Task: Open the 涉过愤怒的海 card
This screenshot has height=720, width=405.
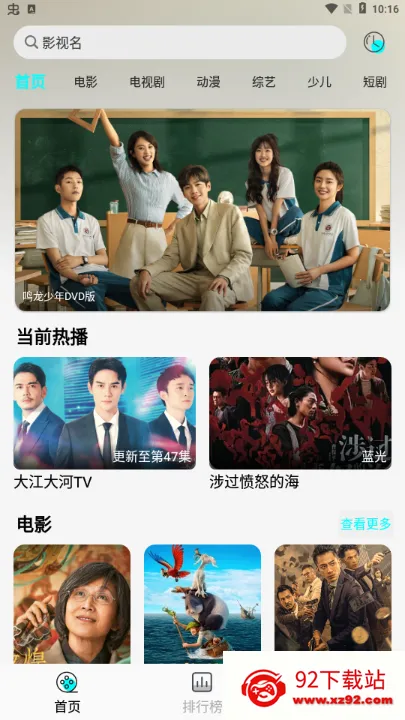Action: click(300, 413)
